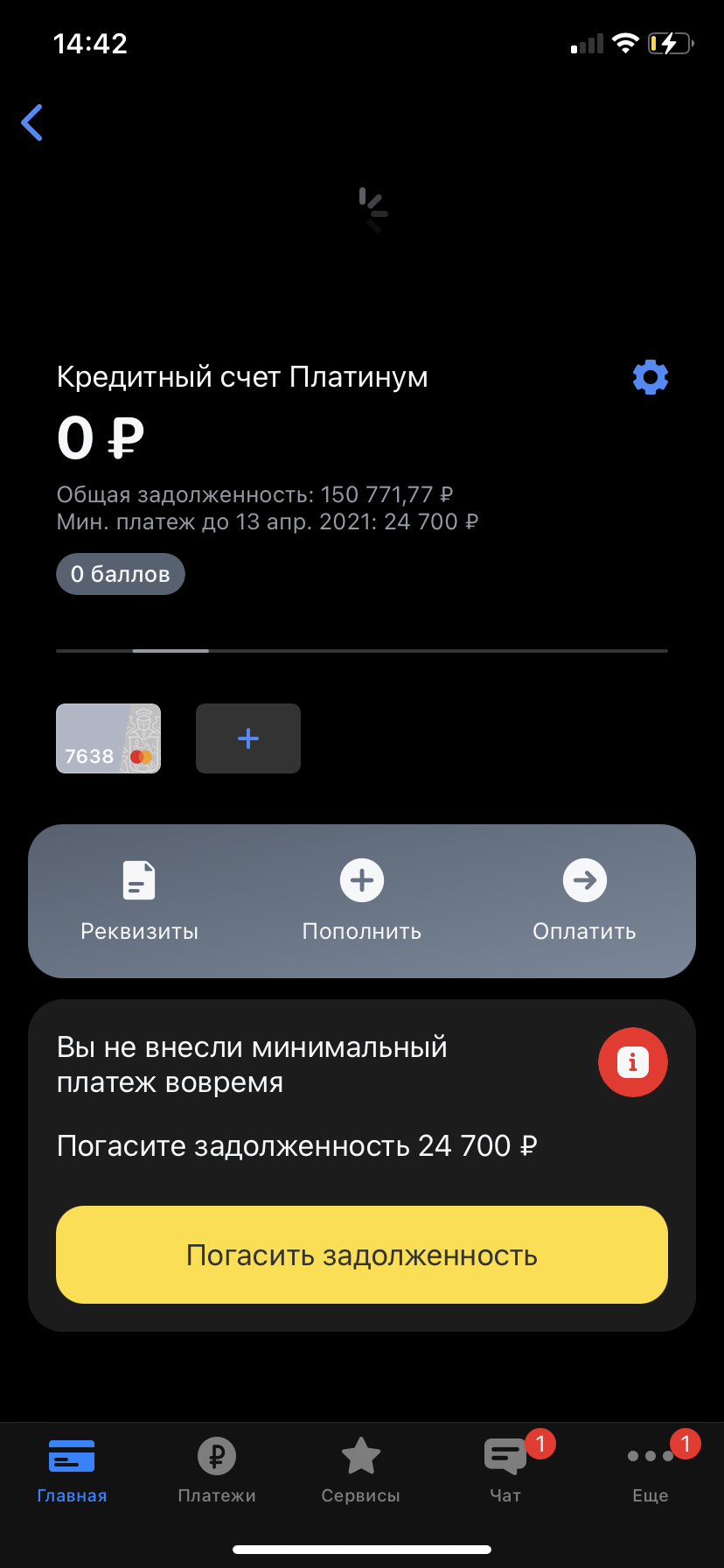The image size is (724, 1568).
Task: Go back using the top-left arrow
Action: pos(32,122)
